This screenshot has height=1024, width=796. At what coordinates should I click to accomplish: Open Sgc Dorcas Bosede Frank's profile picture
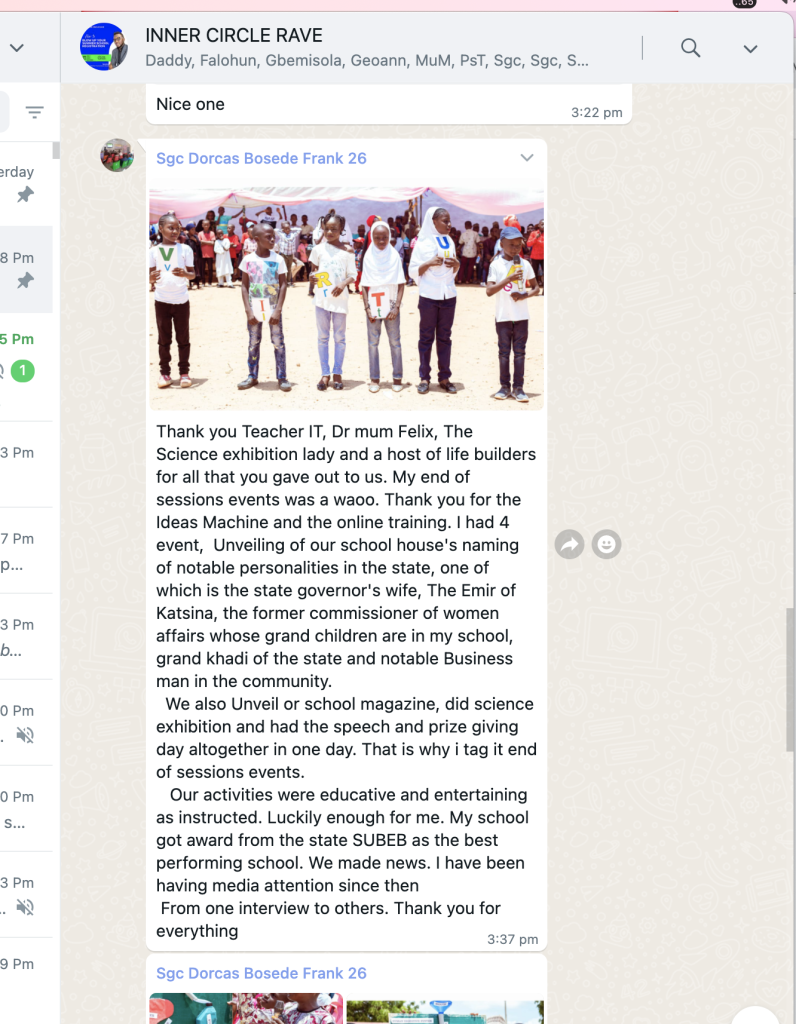click(x=117, y=156)
